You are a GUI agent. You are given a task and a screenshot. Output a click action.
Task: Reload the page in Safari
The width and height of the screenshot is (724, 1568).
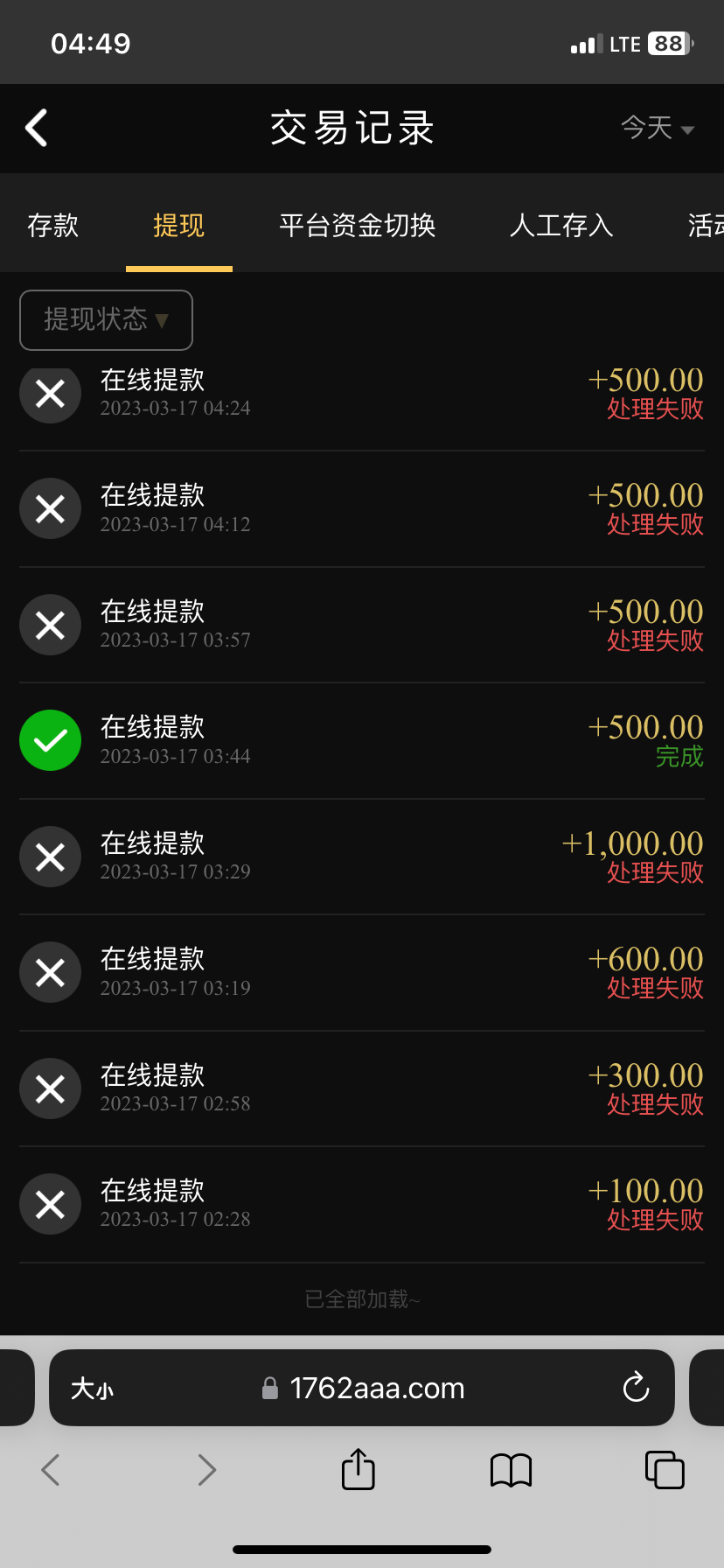[636, 1388]
